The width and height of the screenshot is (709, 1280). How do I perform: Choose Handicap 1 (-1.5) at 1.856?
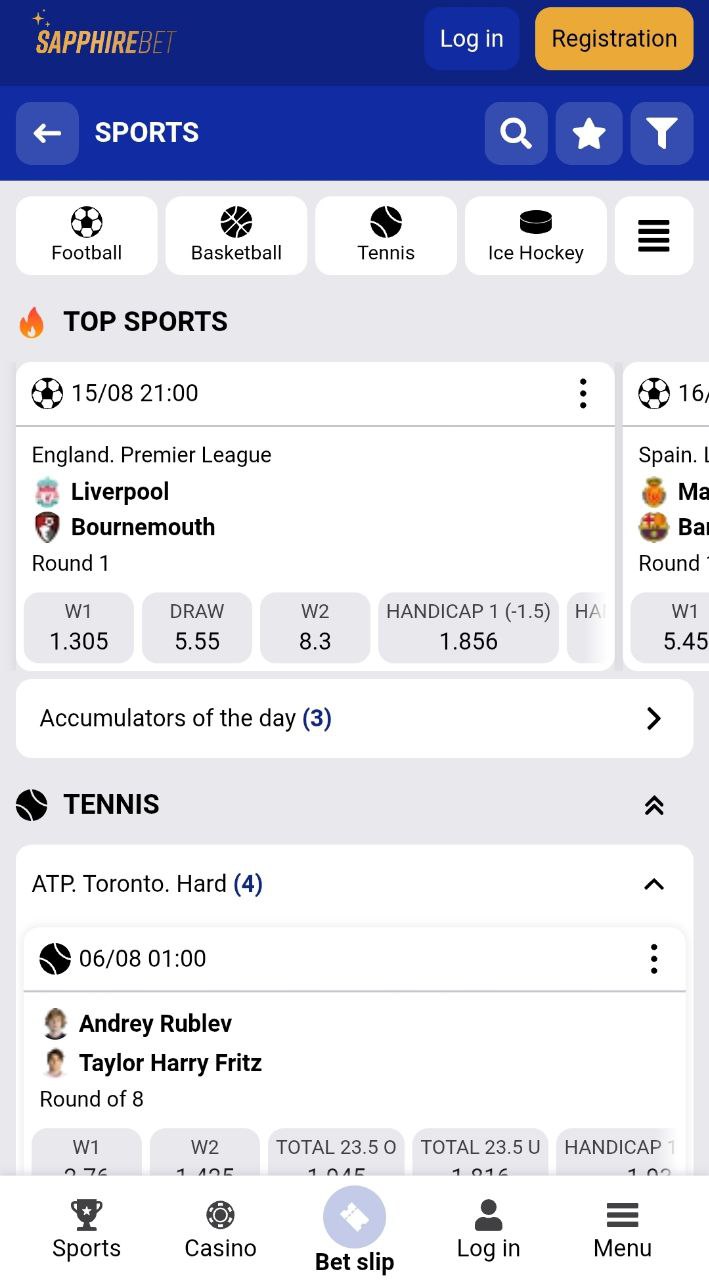point(469,627)
